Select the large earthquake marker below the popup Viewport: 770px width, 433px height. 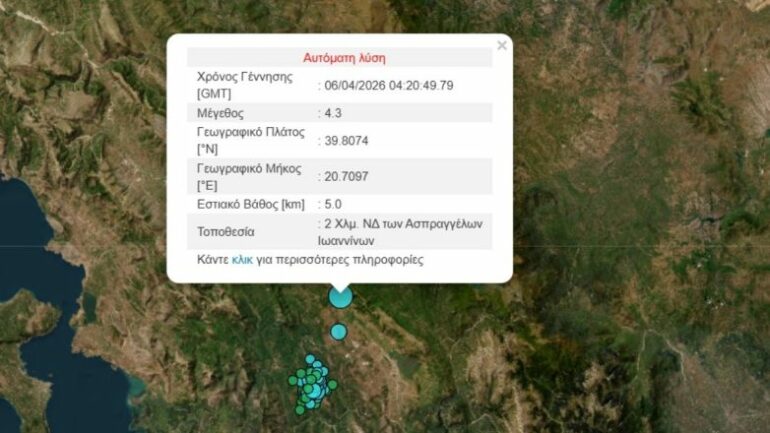[341, 296]
